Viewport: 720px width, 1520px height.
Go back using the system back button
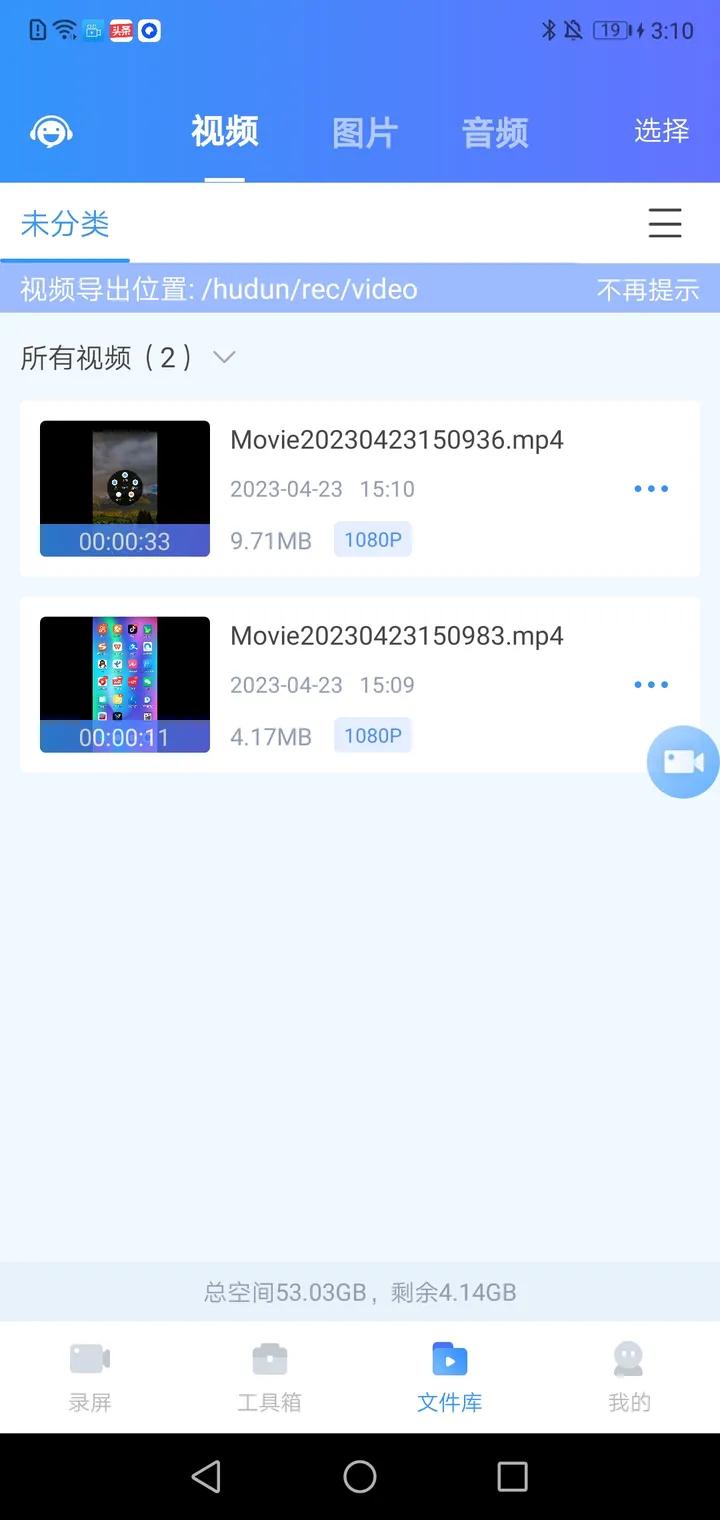[x=206, y=1476]
